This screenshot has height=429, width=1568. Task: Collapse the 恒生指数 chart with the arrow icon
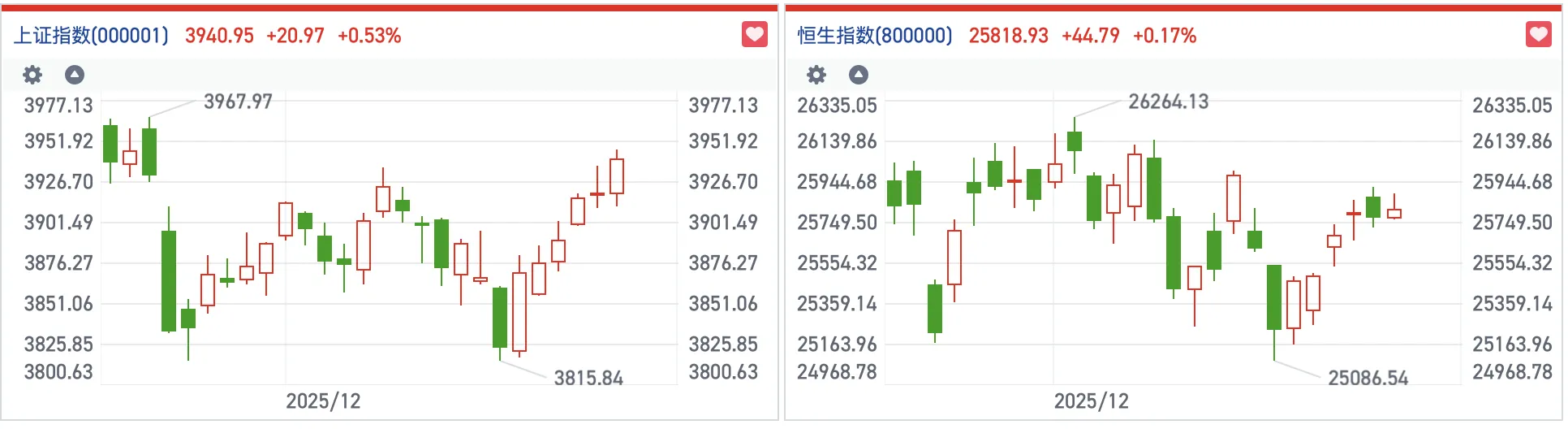click(859, 76)
